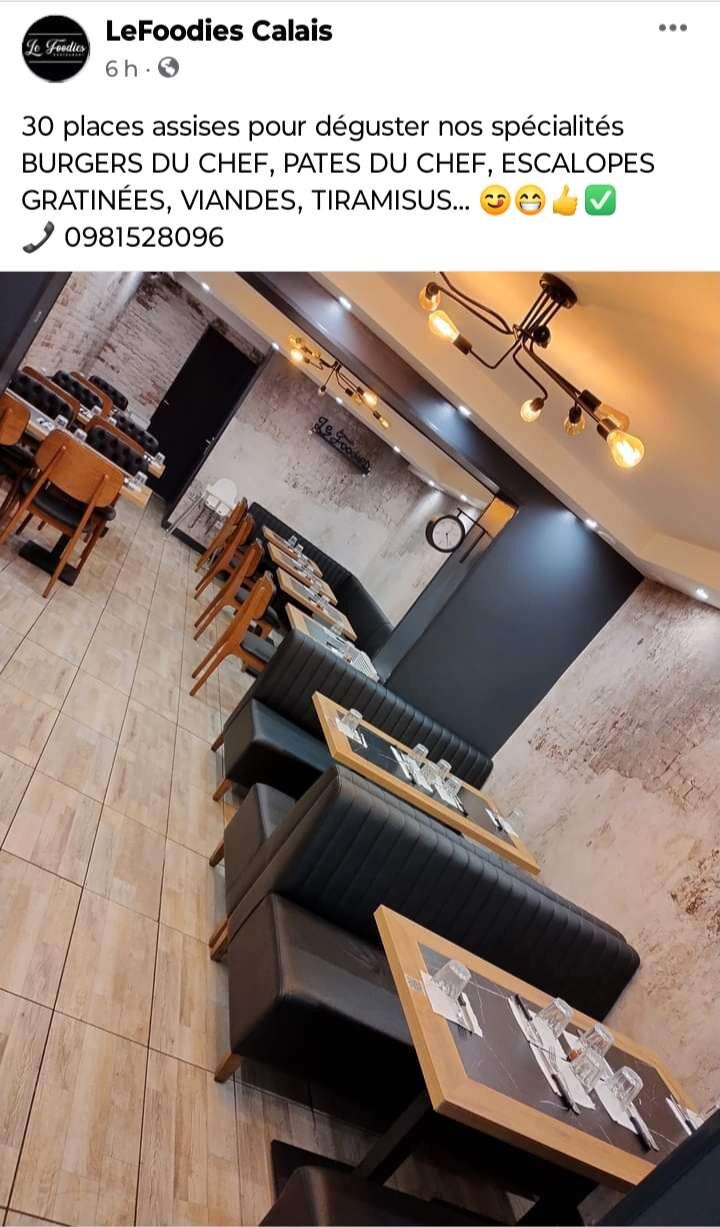Open the LeFoodies Calais profile picture
Screen dimensions: 720x1227
tap(55, 48)
